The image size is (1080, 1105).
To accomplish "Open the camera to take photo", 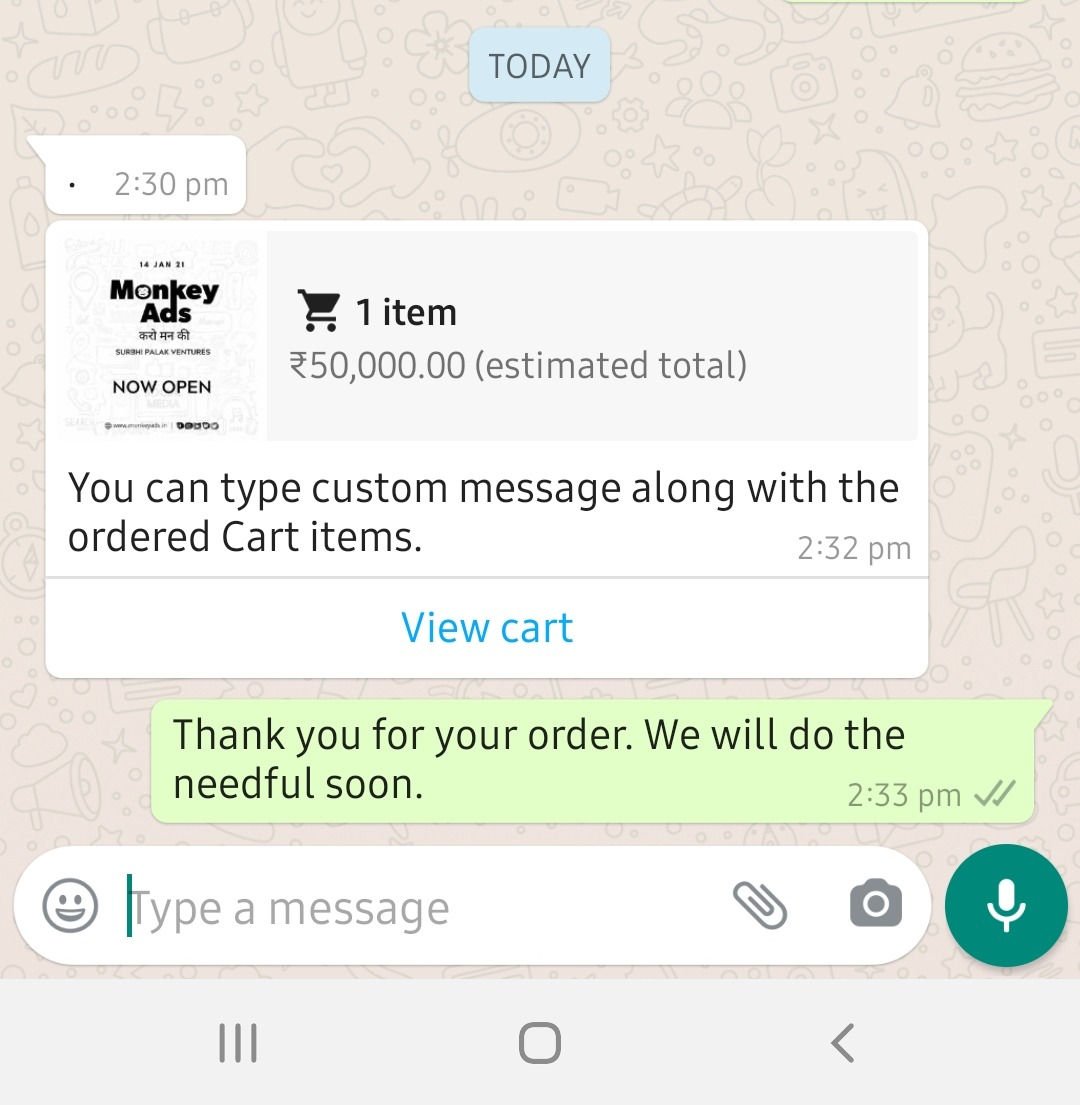I will 875,905.
